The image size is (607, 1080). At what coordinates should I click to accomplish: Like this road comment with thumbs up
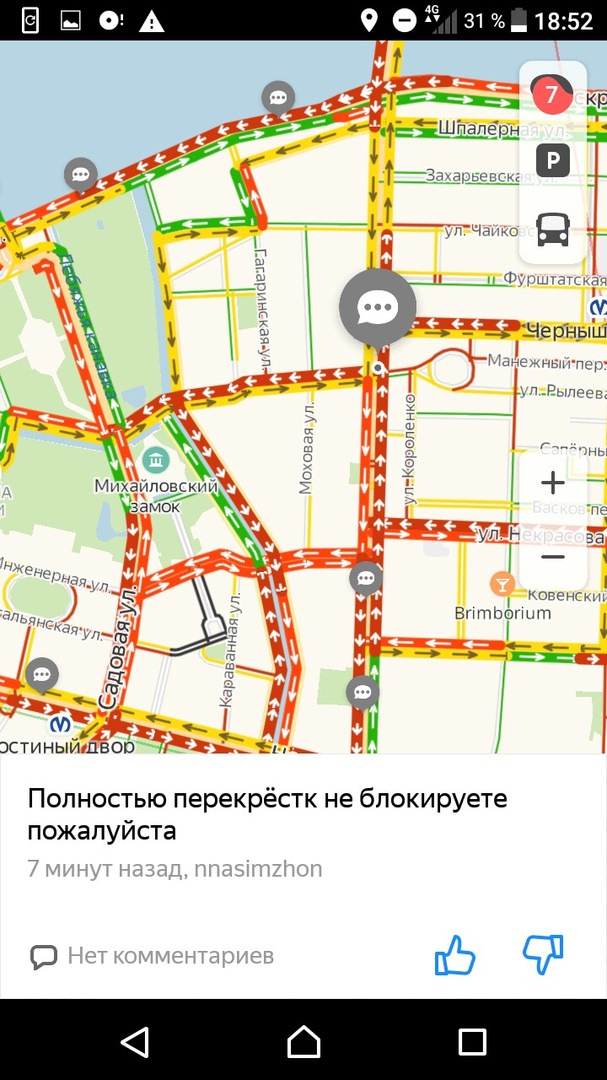click(454, 955)
